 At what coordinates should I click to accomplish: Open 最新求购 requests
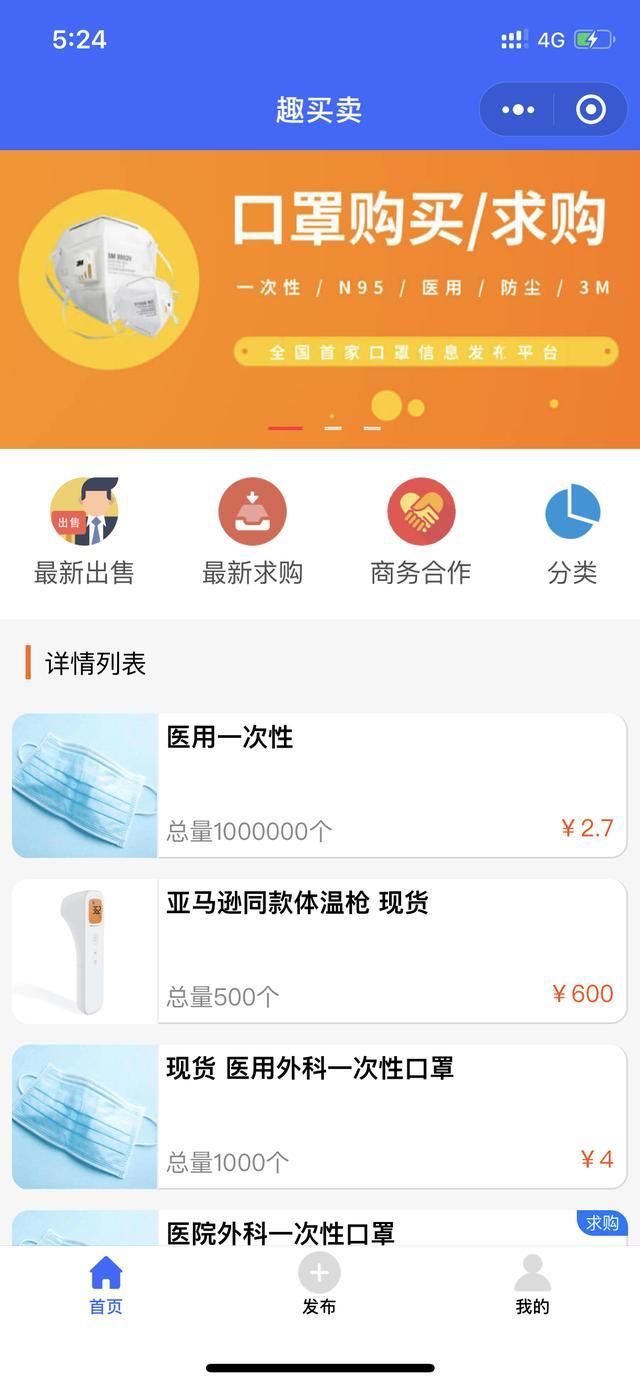(x=252, y=531)
